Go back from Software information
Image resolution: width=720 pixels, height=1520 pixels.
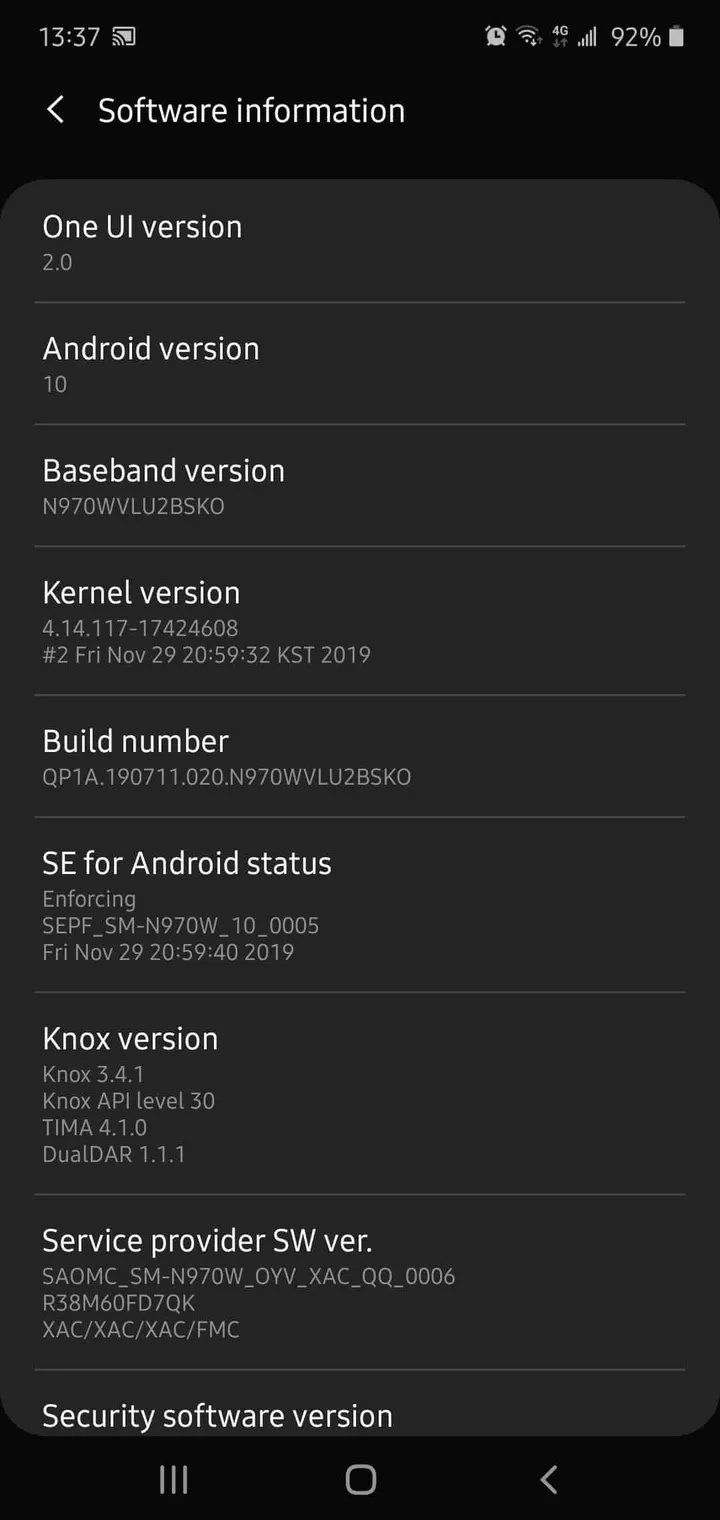pyautogui.click(x=56, y=110)
